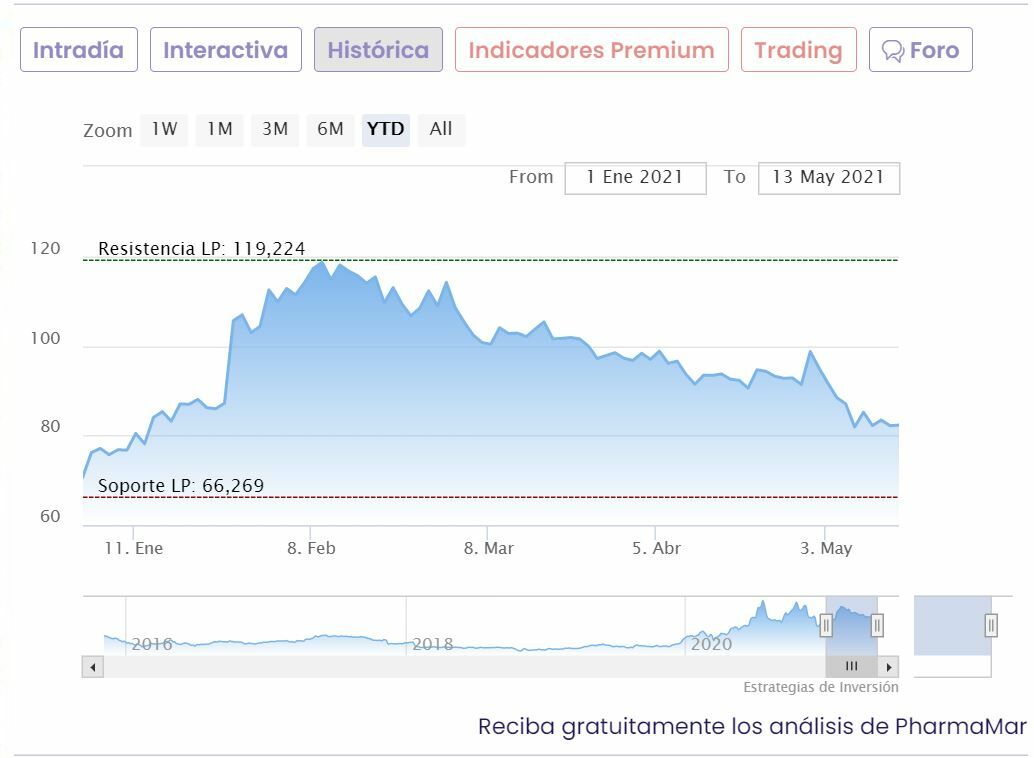Screen dimensions: 1034x758
Task: Switch to the Intradía chart tab
Action: (78, 50)
